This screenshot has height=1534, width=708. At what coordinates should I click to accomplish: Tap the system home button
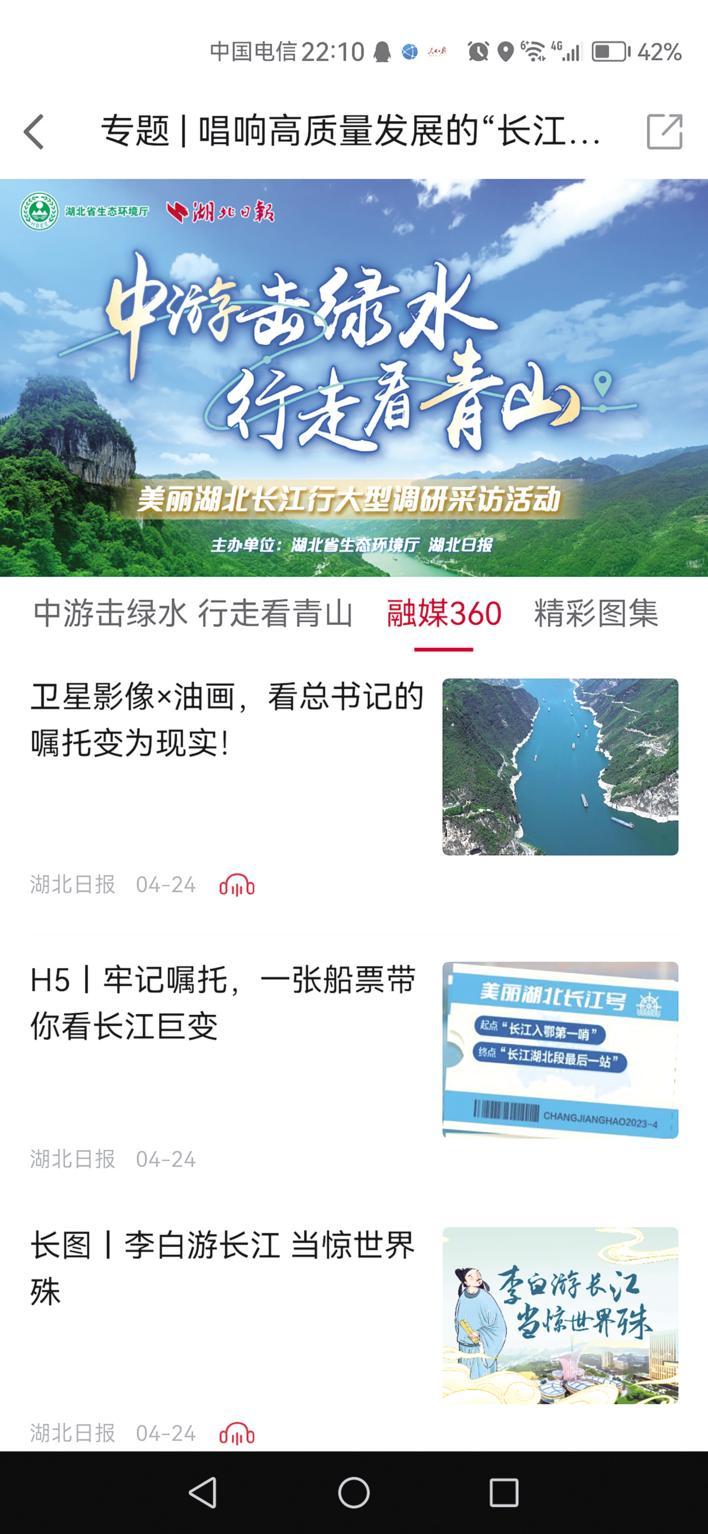354,1493
